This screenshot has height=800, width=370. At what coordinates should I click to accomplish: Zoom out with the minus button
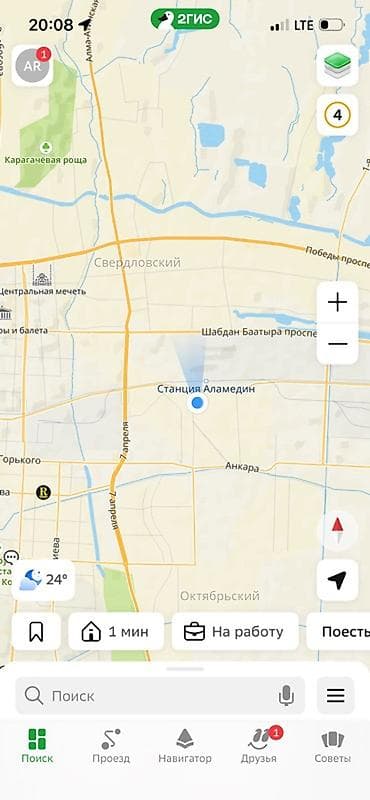pyautogui.click(x=337, y=344)
